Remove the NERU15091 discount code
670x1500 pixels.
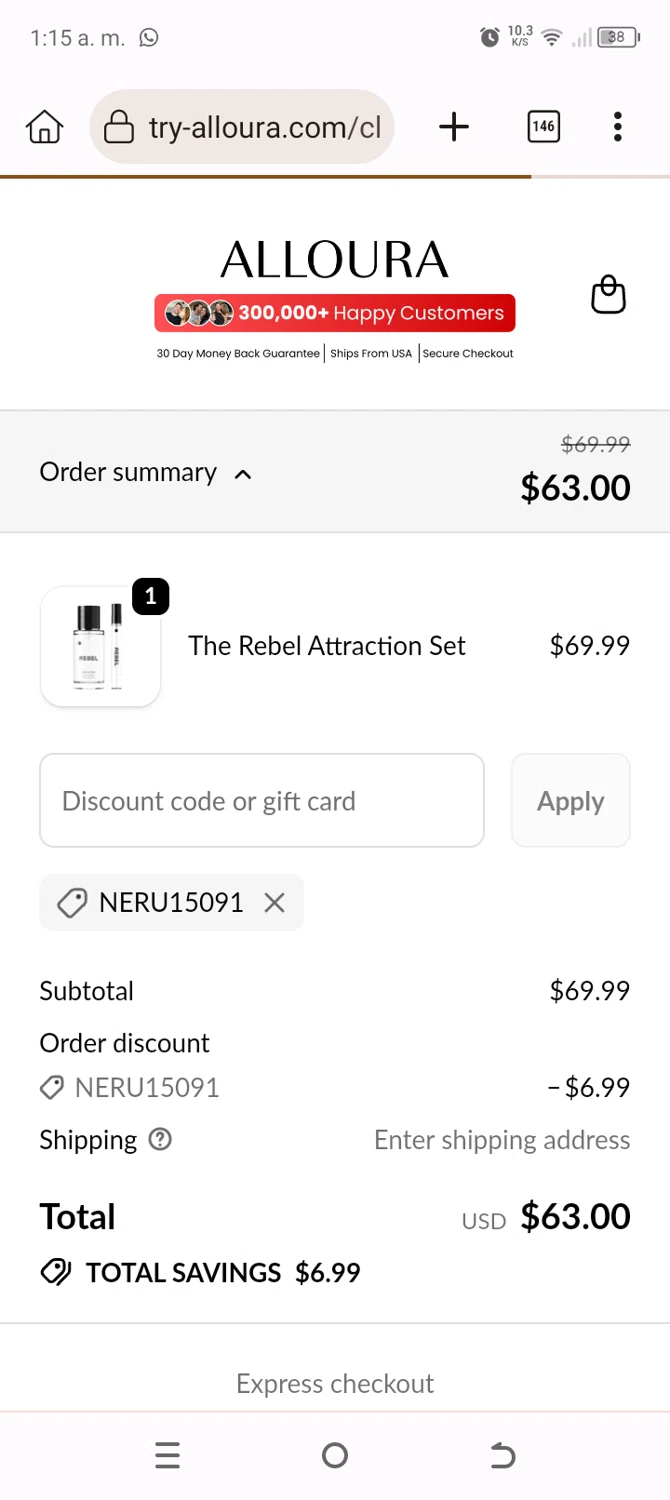point(274,903)
